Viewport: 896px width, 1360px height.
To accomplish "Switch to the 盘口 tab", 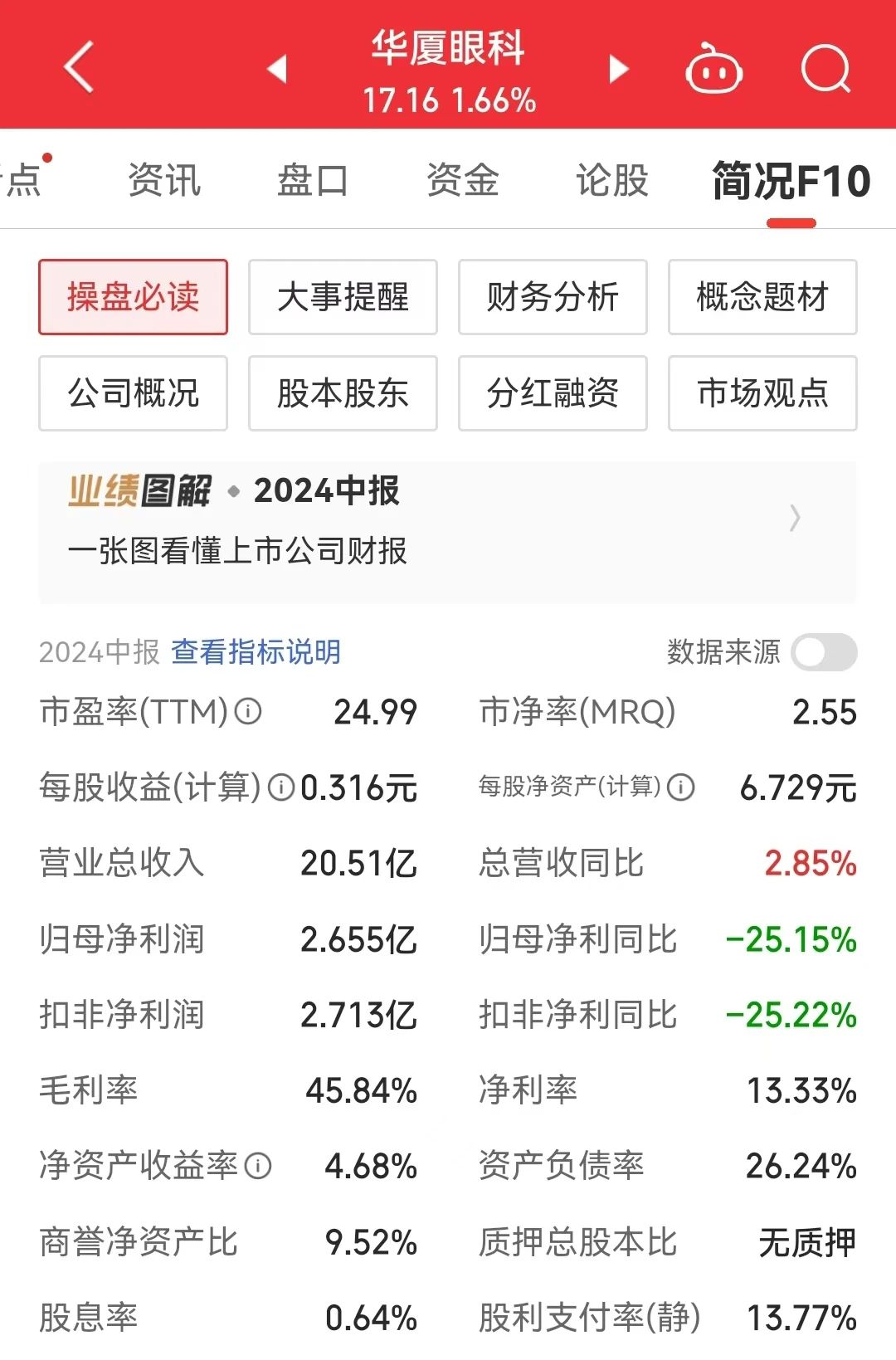I will pyautogui.click(x=313, y=180).
